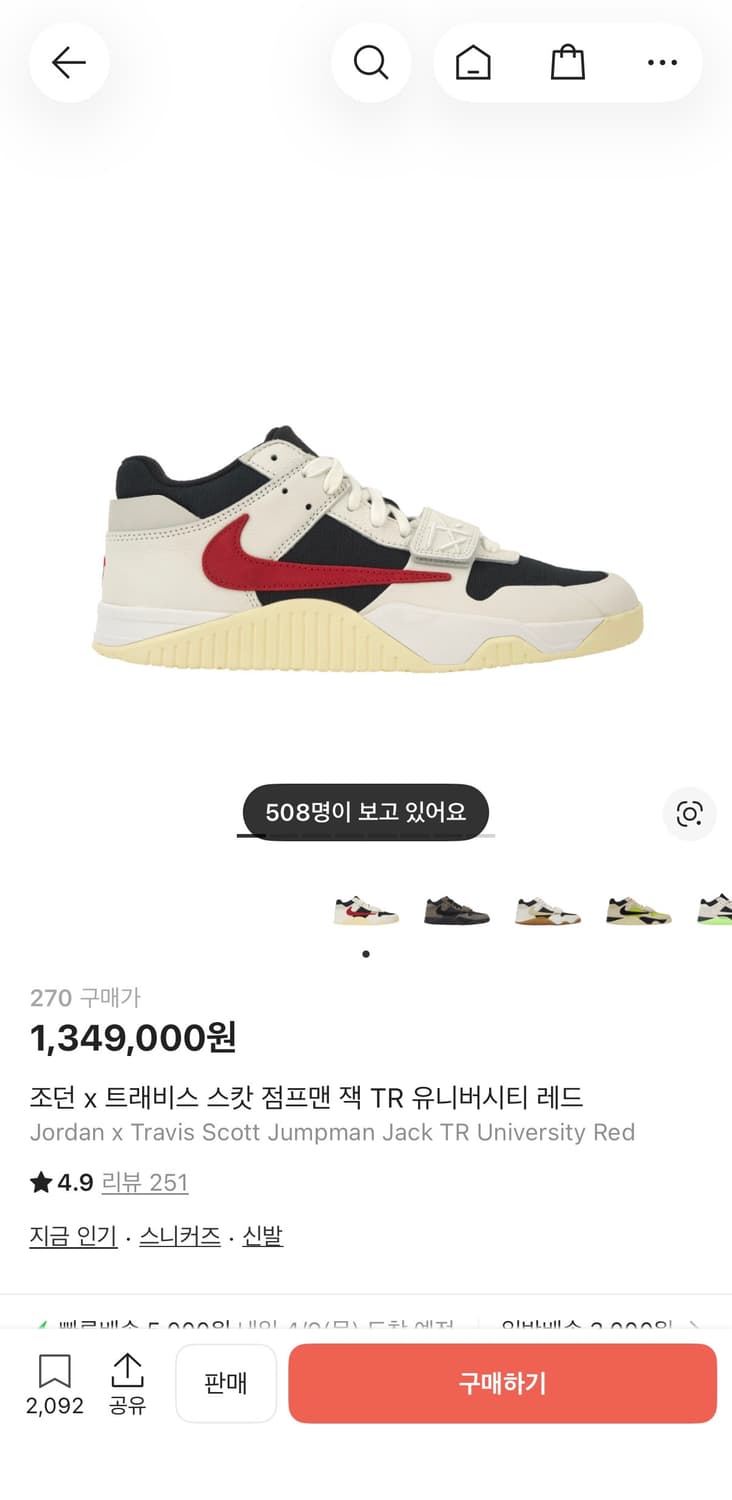Screen dimensions: 732x1500
Task: Open the search magnifier
Action: [x=371, y=62]
